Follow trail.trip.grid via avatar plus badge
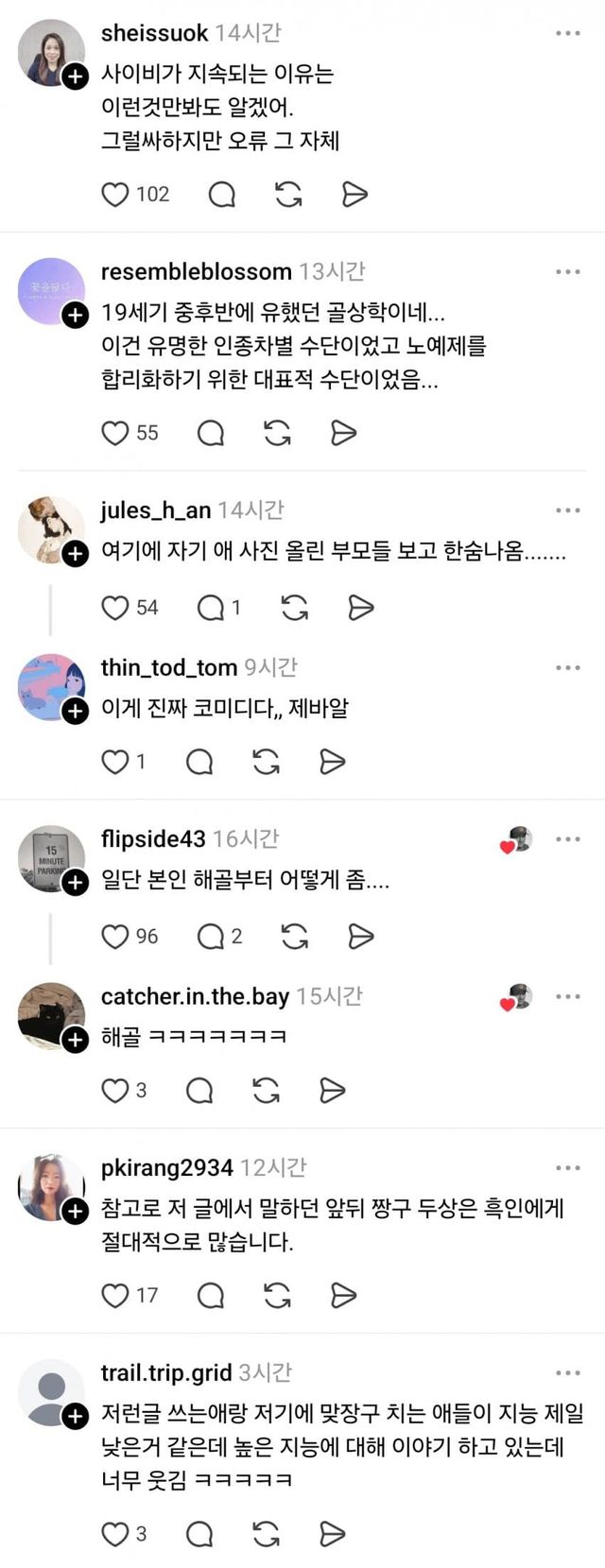605x1568 pixels. click(76, 1416)
